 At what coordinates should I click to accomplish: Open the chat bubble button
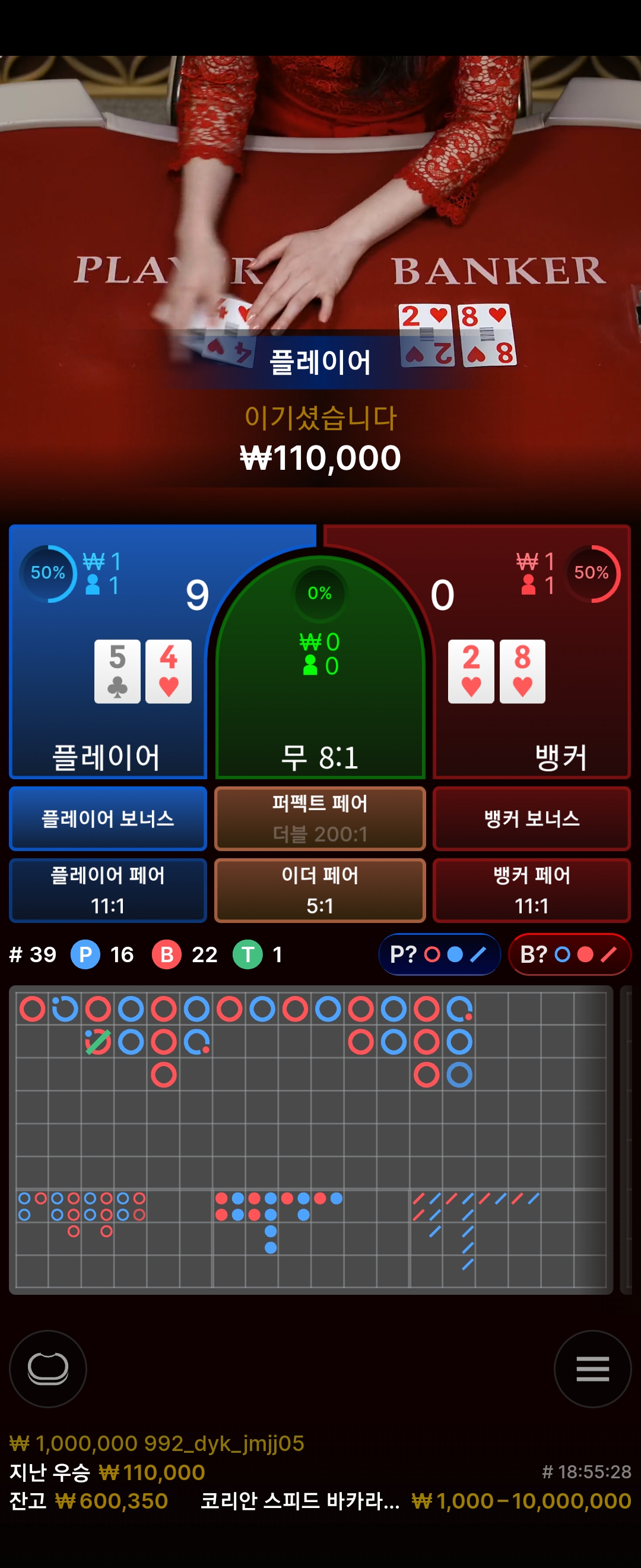48,1369
